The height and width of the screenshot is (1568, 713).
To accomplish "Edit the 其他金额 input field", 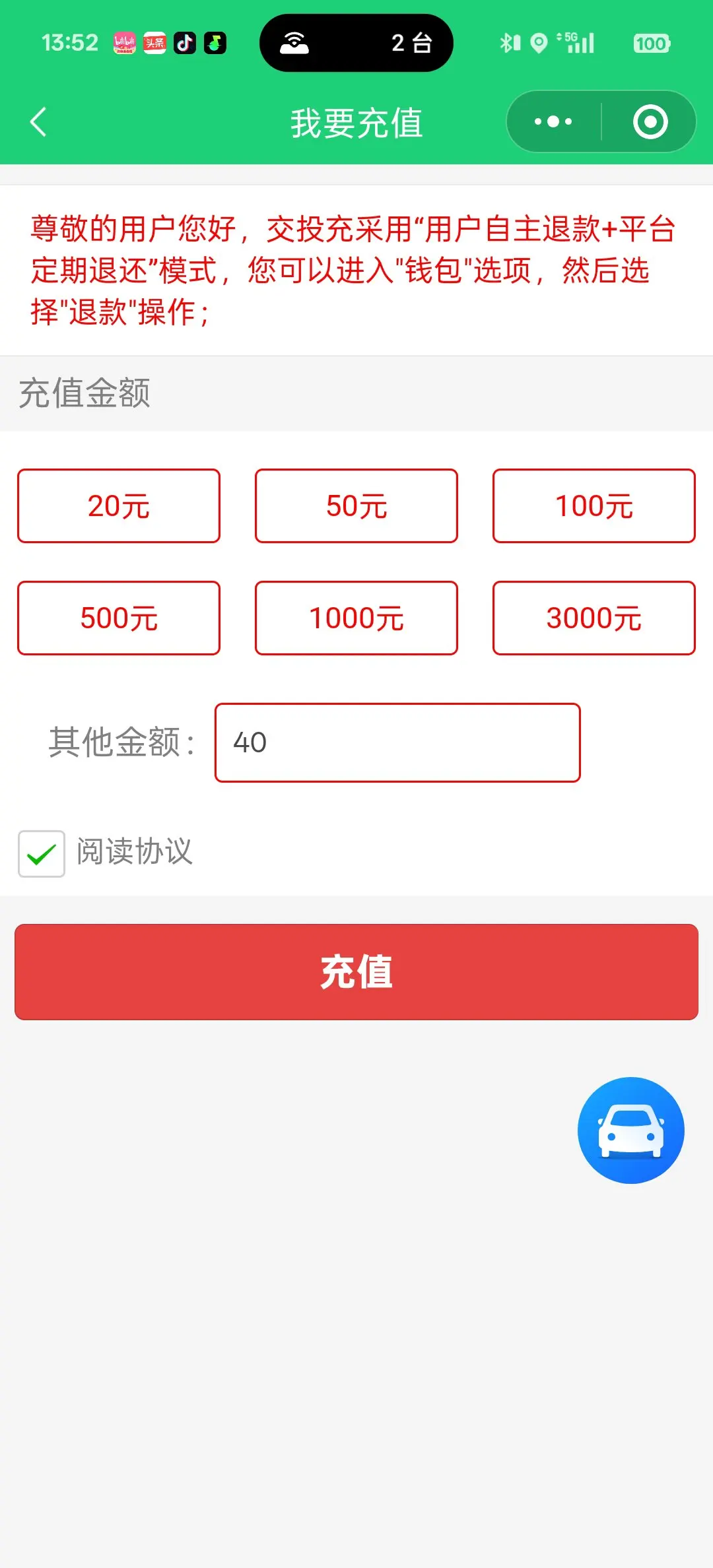I will 397,743.
